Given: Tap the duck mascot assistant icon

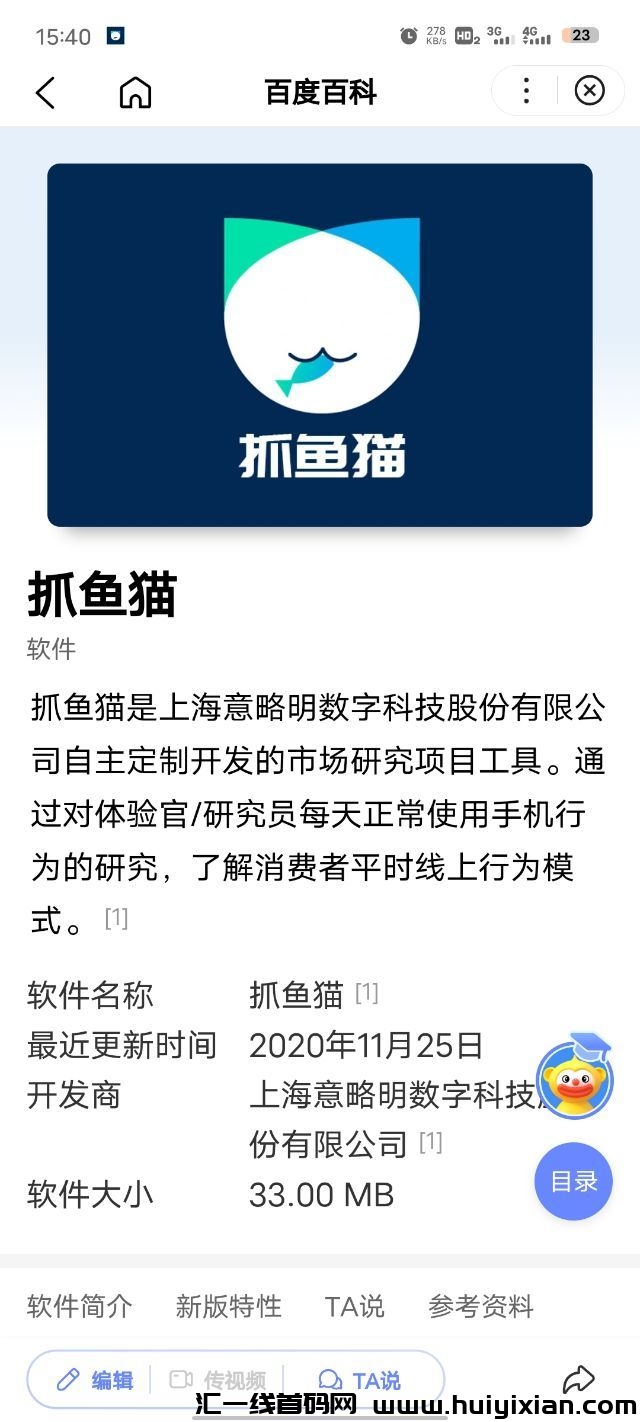Looking at the screenshot, I should pyautogui.click(x=573, y=1076).
